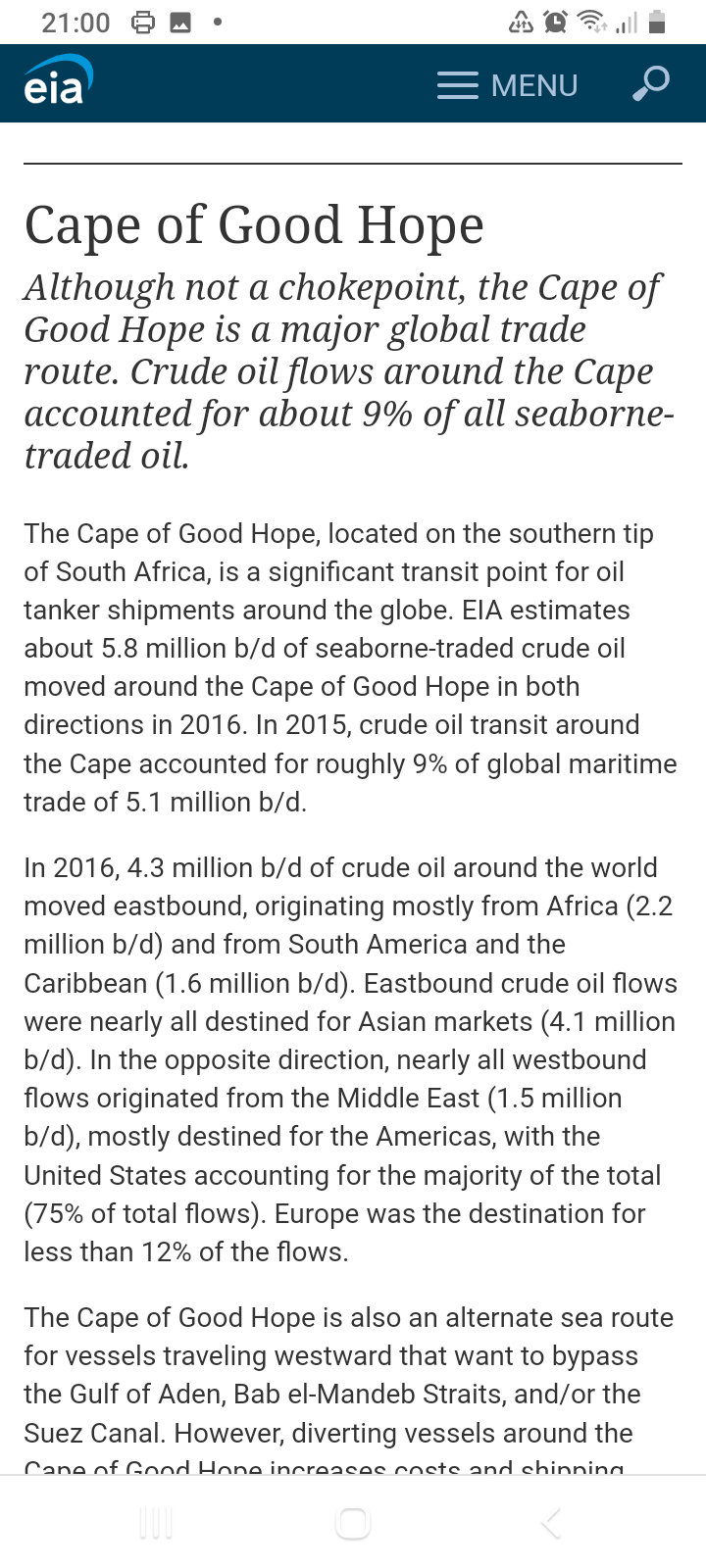The image size is (706, 1568).
Task: Go to the EIA homepage via logo
Action: pyautogui.click(x=57, y=82)
